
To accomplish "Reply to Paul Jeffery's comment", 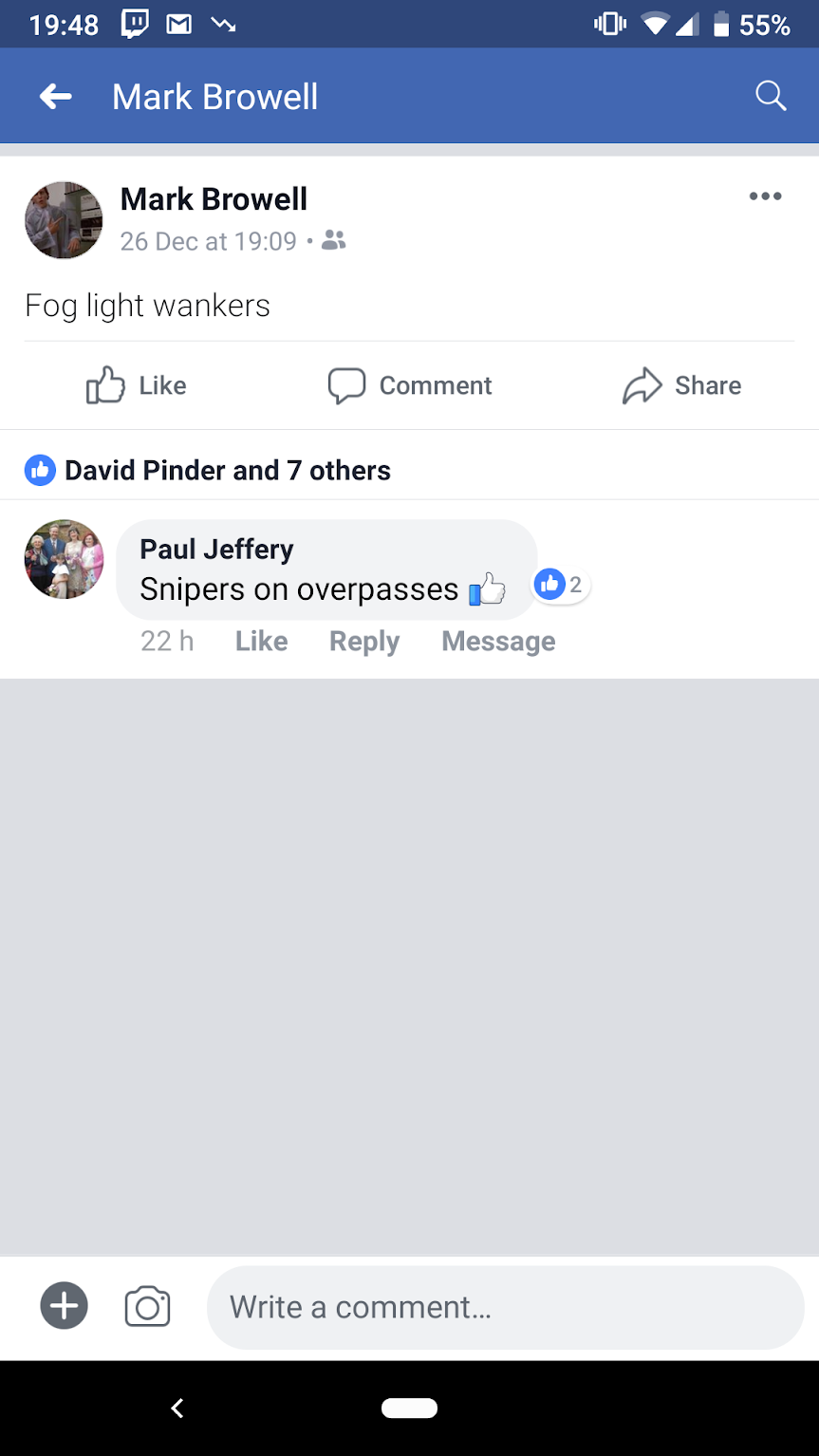I will (364, 642).
